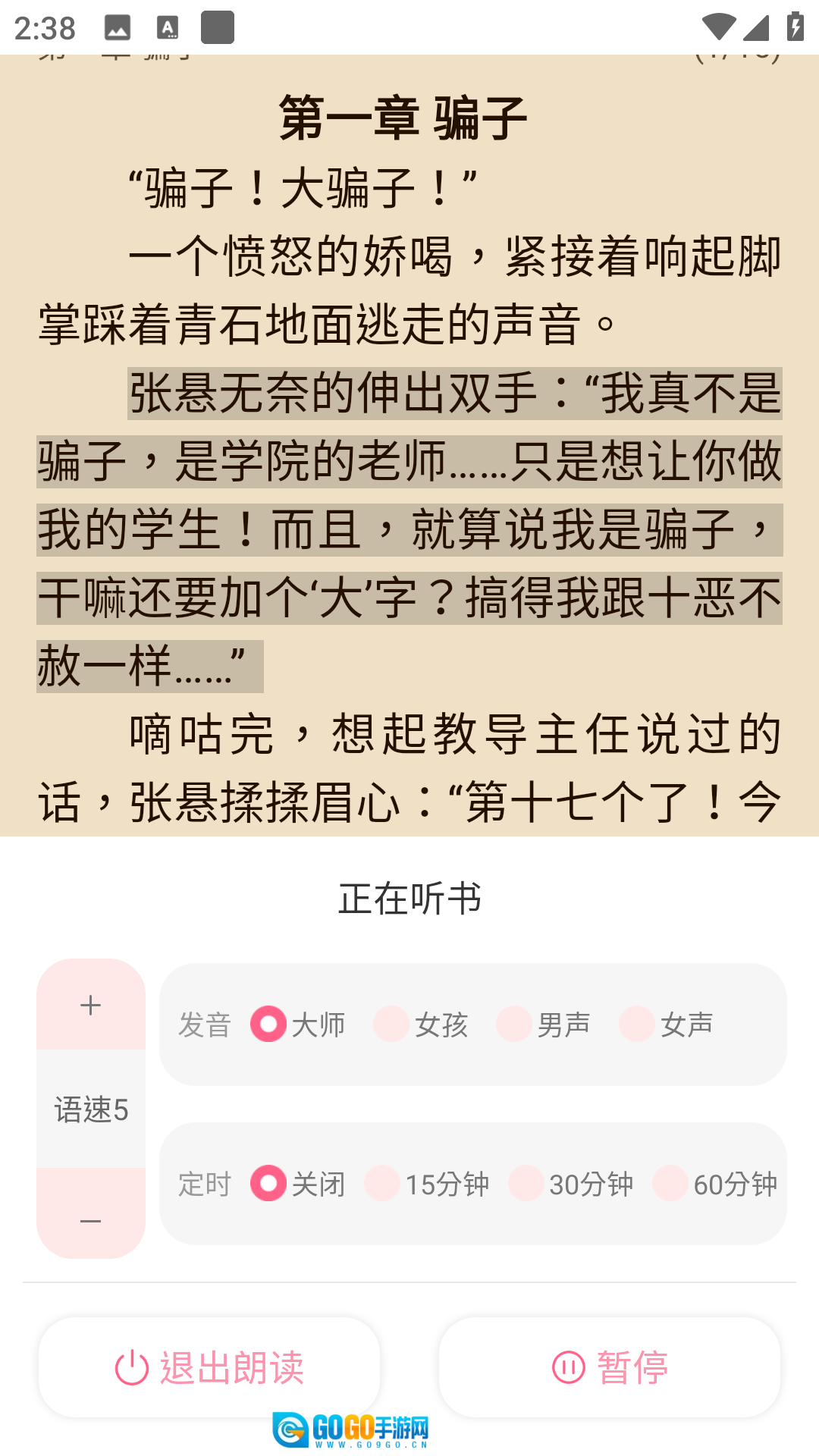Exit reading aloud with 退出朗读
The width and height of the screenshot is (819, 1456).
(209, 1367)
